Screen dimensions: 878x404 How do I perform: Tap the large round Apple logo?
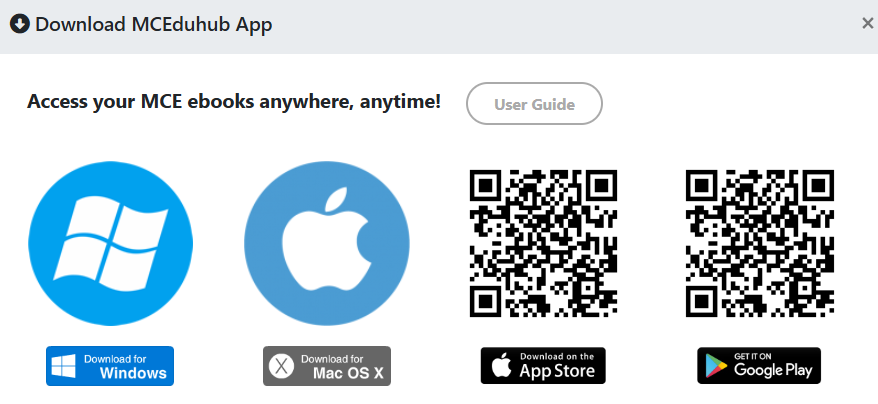(327, 240)
